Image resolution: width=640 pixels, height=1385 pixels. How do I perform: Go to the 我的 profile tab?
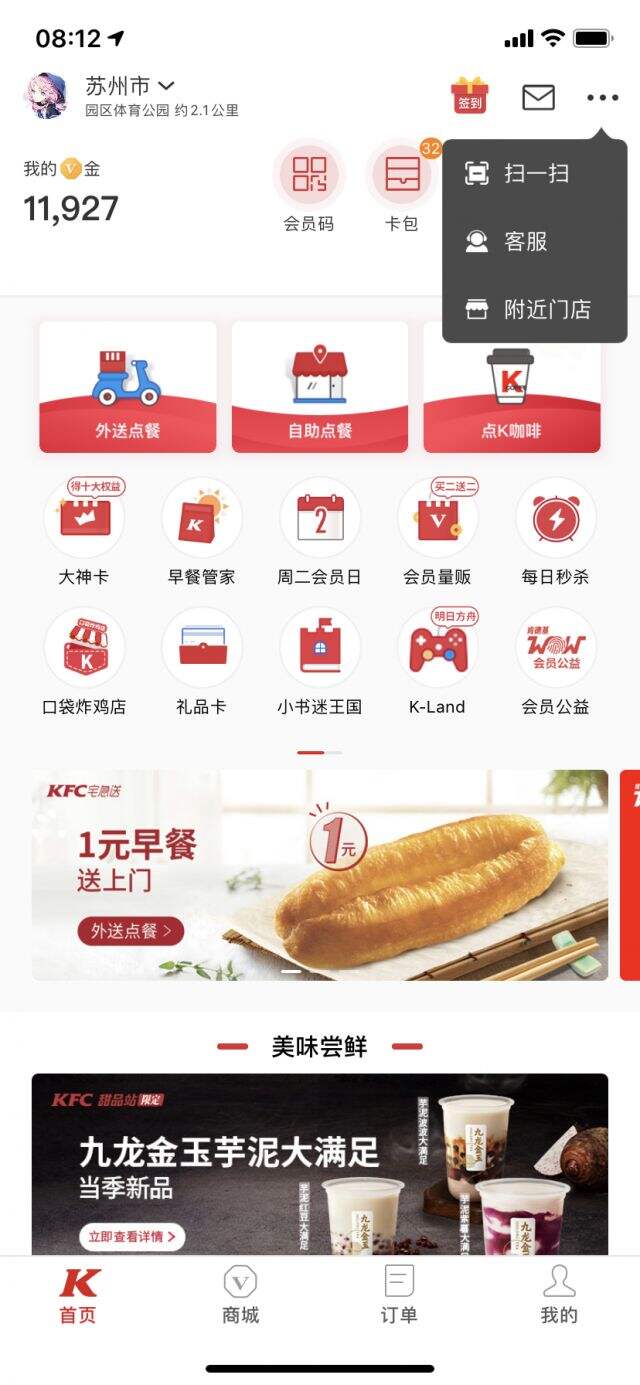pyautogui.click(x=559, y=1293)
